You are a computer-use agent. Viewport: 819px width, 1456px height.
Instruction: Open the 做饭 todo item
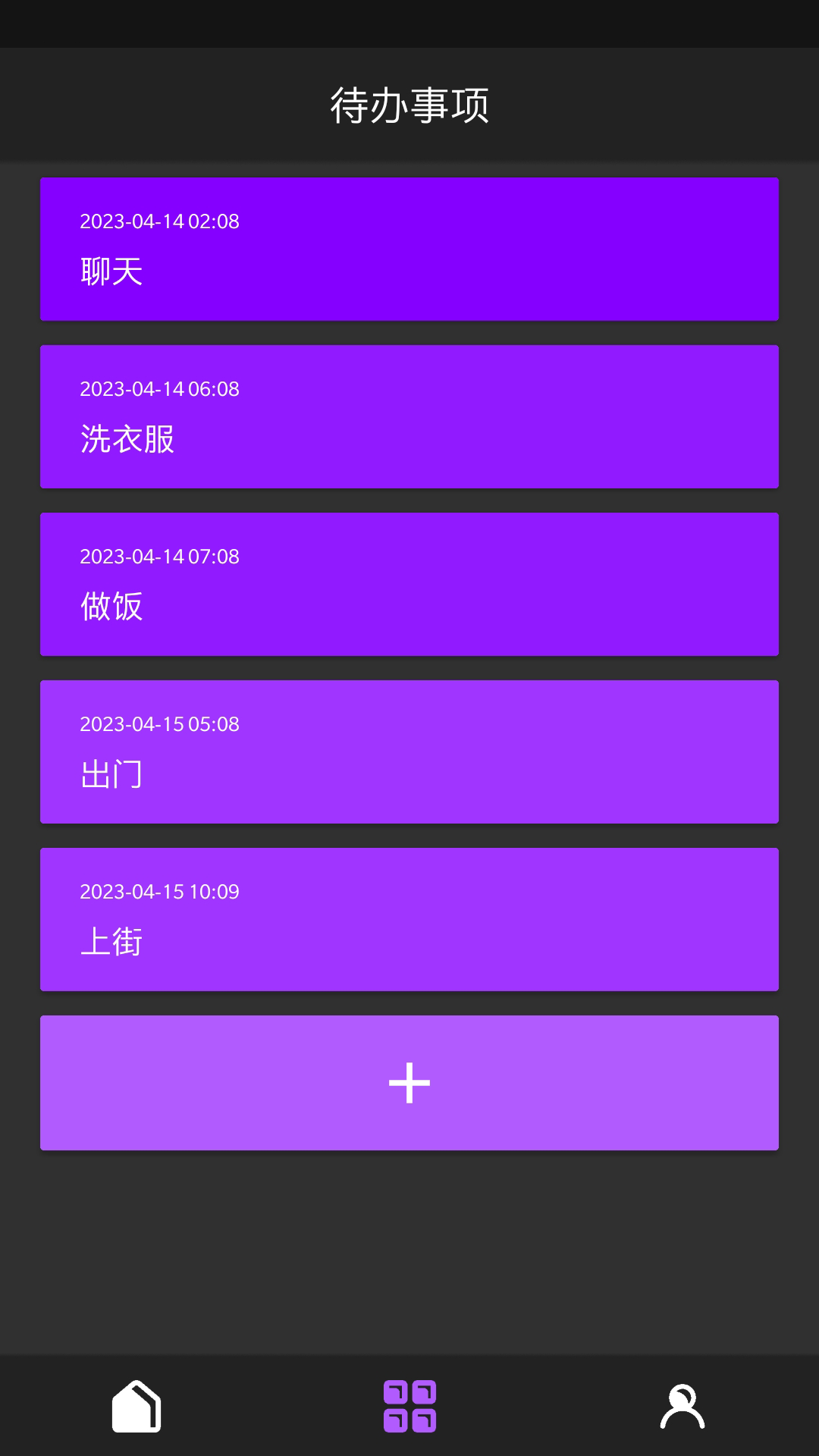[409, 583]
